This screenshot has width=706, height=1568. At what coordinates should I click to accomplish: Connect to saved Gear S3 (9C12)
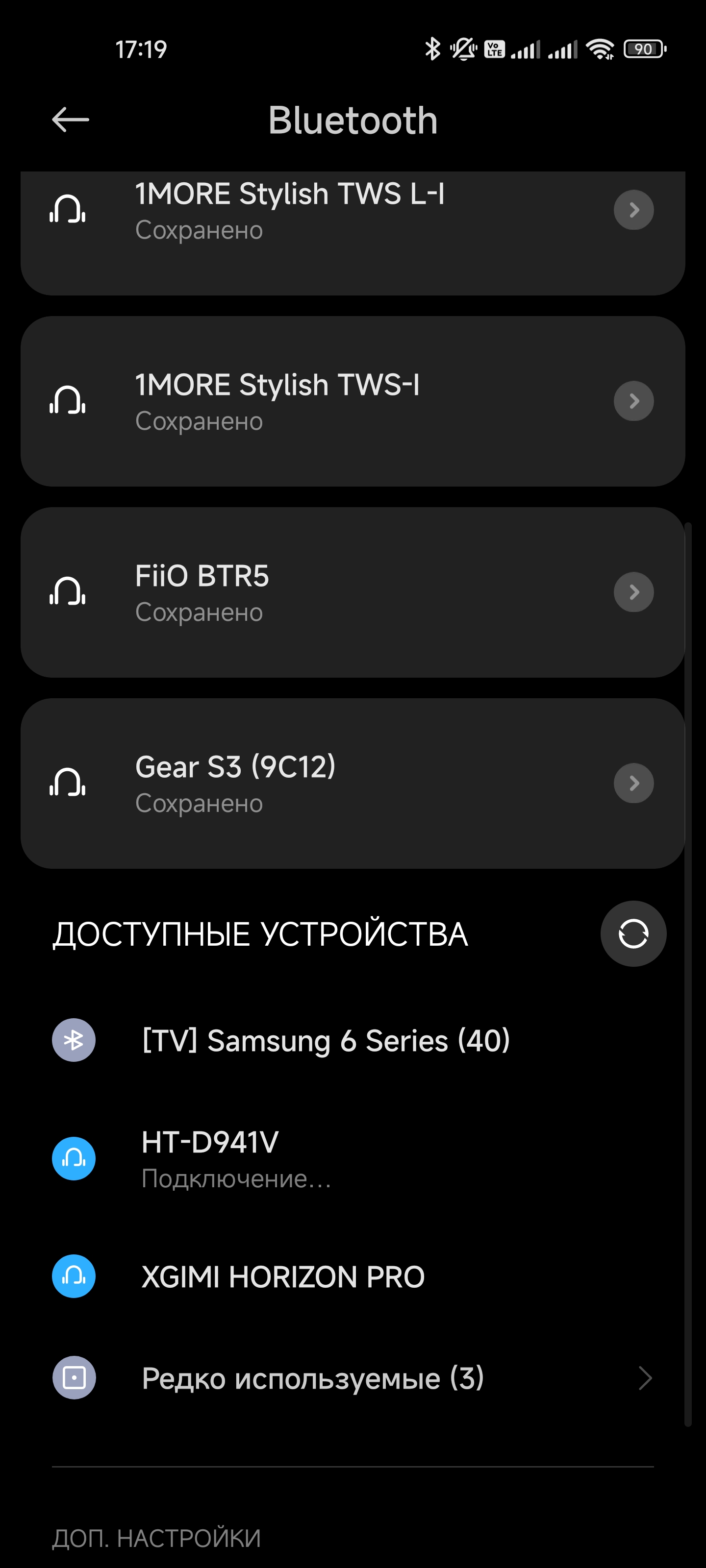(x=235, y=784)
